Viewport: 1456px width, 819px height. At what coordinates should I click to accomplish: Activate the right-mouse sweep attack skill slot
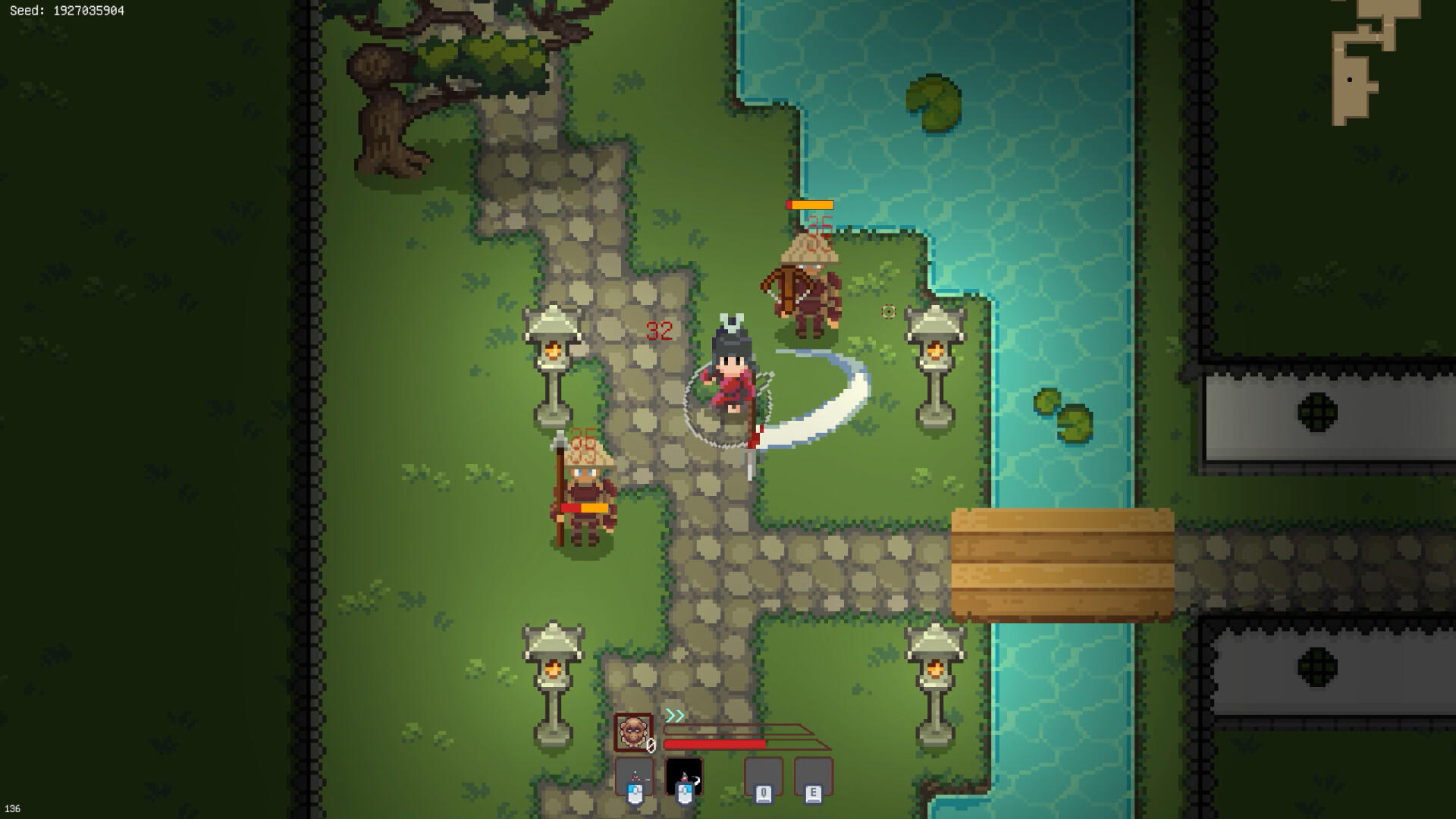684,777
